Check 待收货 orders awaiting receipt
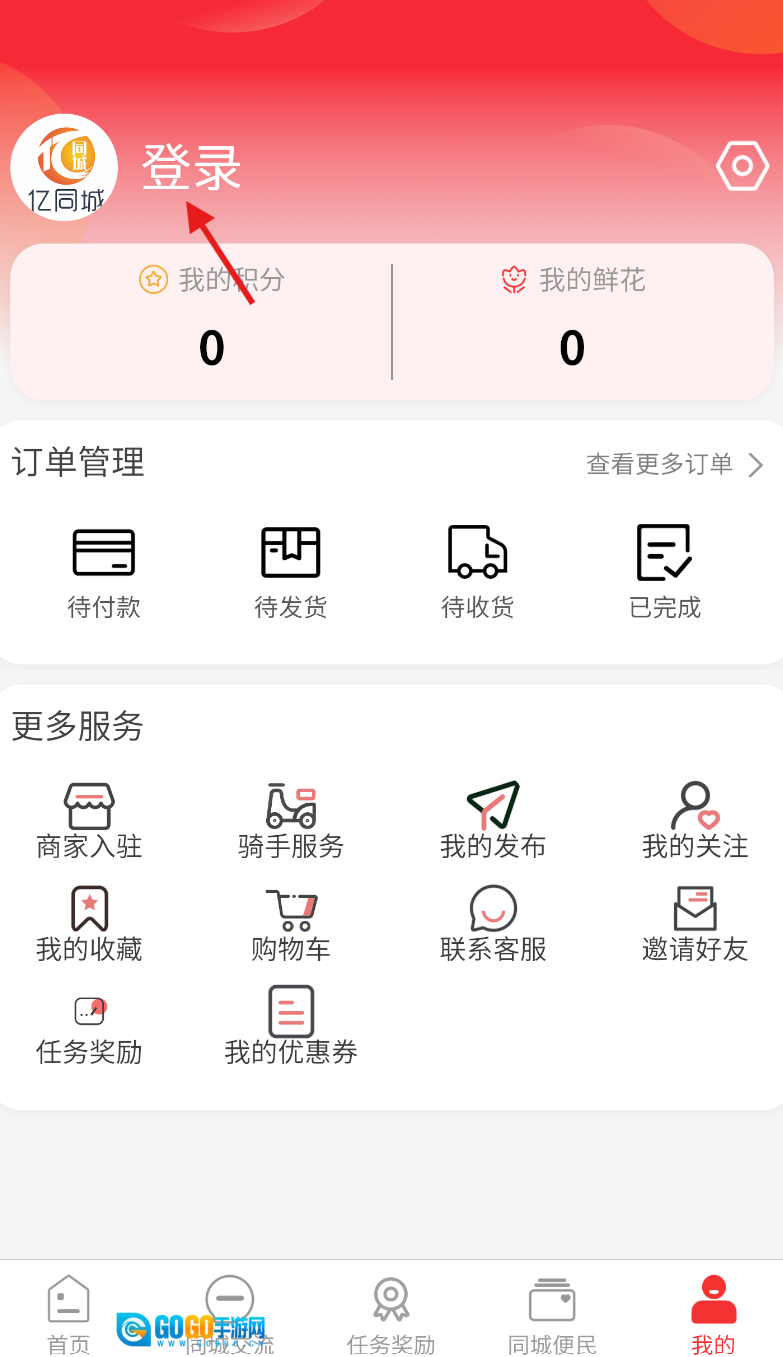 tap(478, 571)
